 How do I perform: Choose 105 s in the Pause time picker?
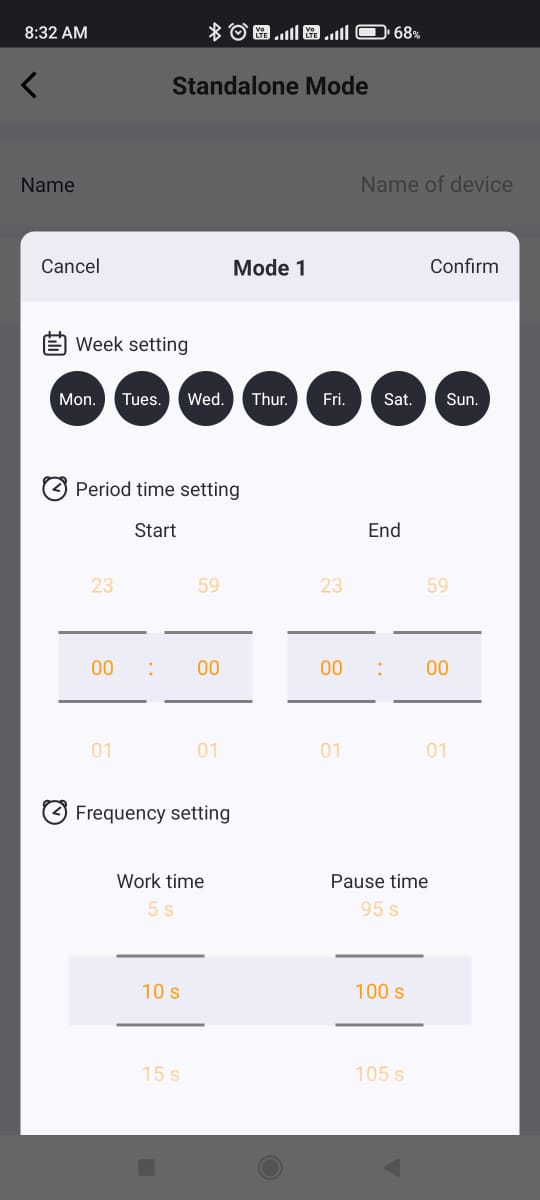[x=379, y=1074]
